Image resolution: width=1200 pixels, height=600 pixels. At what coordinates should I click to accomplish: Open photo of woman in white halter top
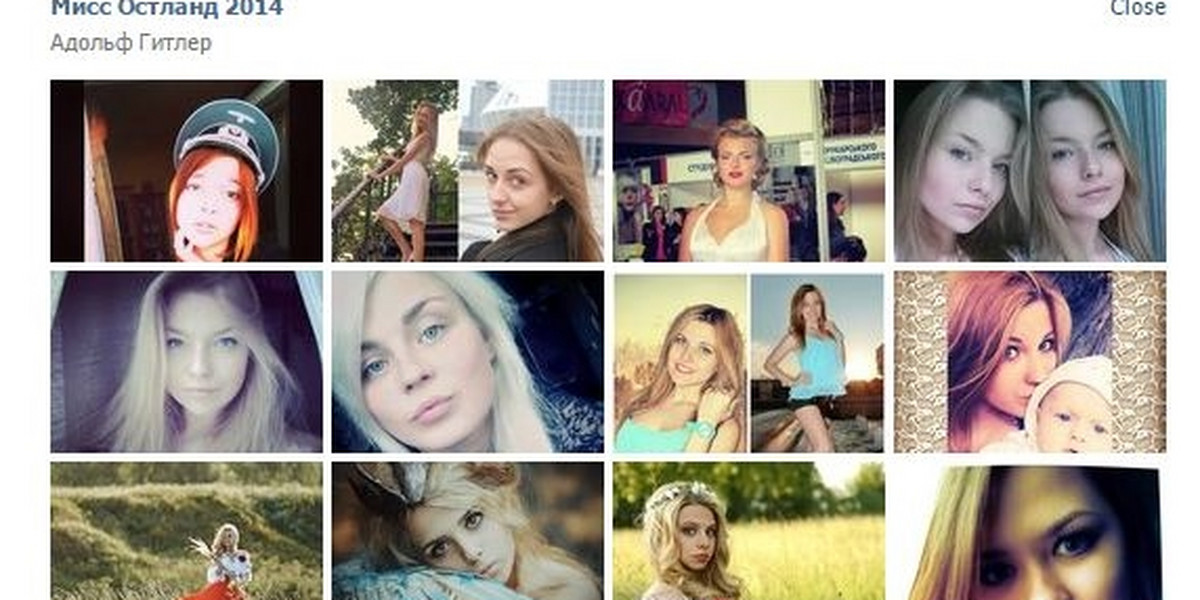click(x=748, y=171)
